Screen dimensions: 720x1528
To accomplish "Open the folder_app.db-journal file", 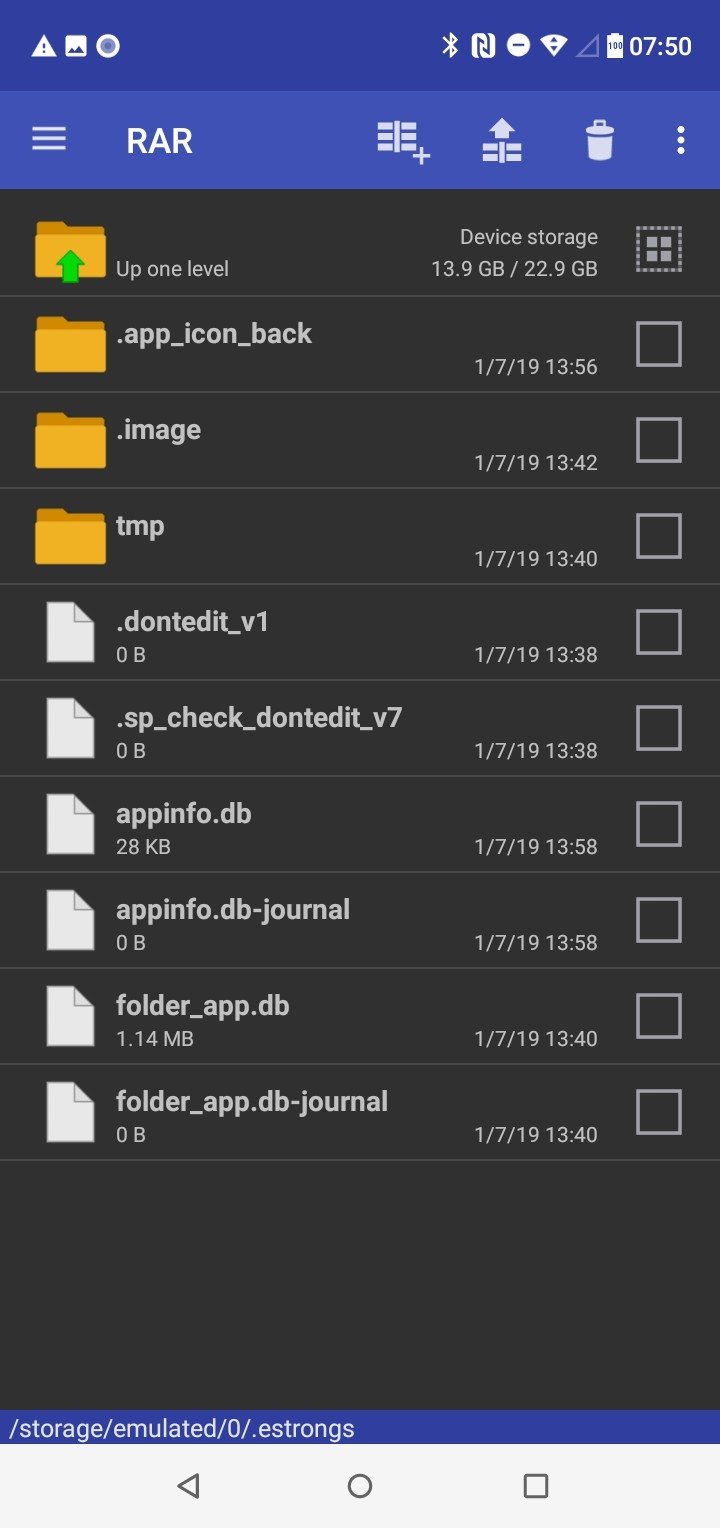I will pyautogui.click(x=300, y=1113).
